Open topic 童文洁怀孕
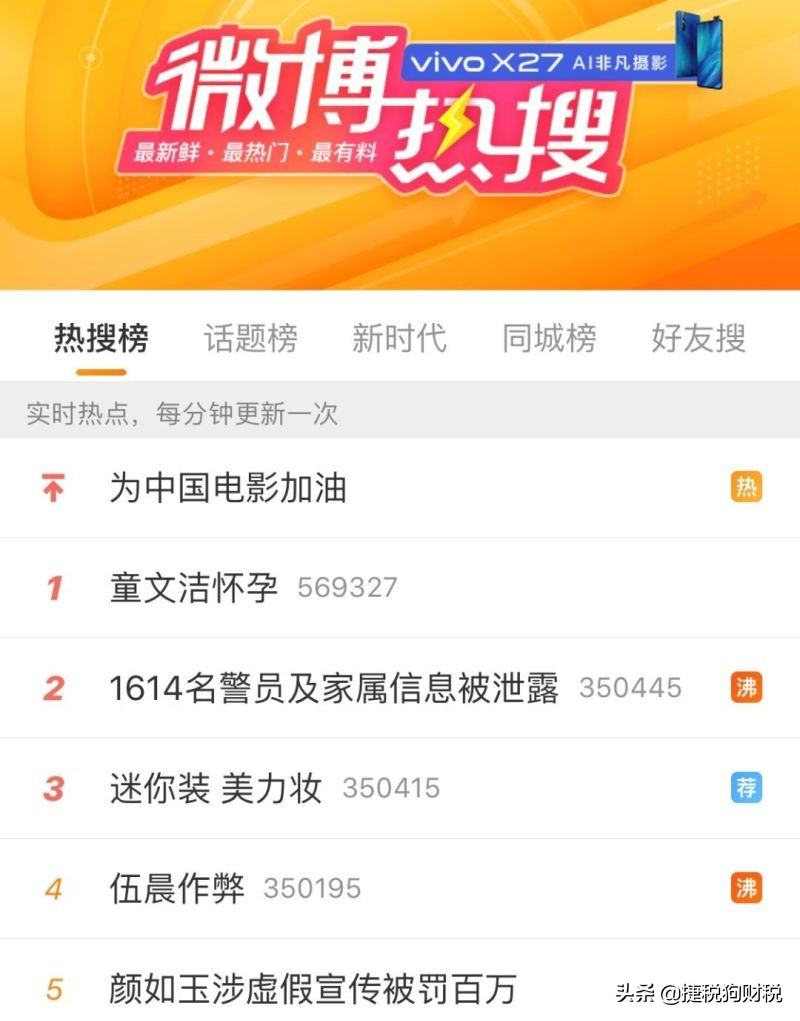The image size is (800, 1021). [x=193, y=587]
